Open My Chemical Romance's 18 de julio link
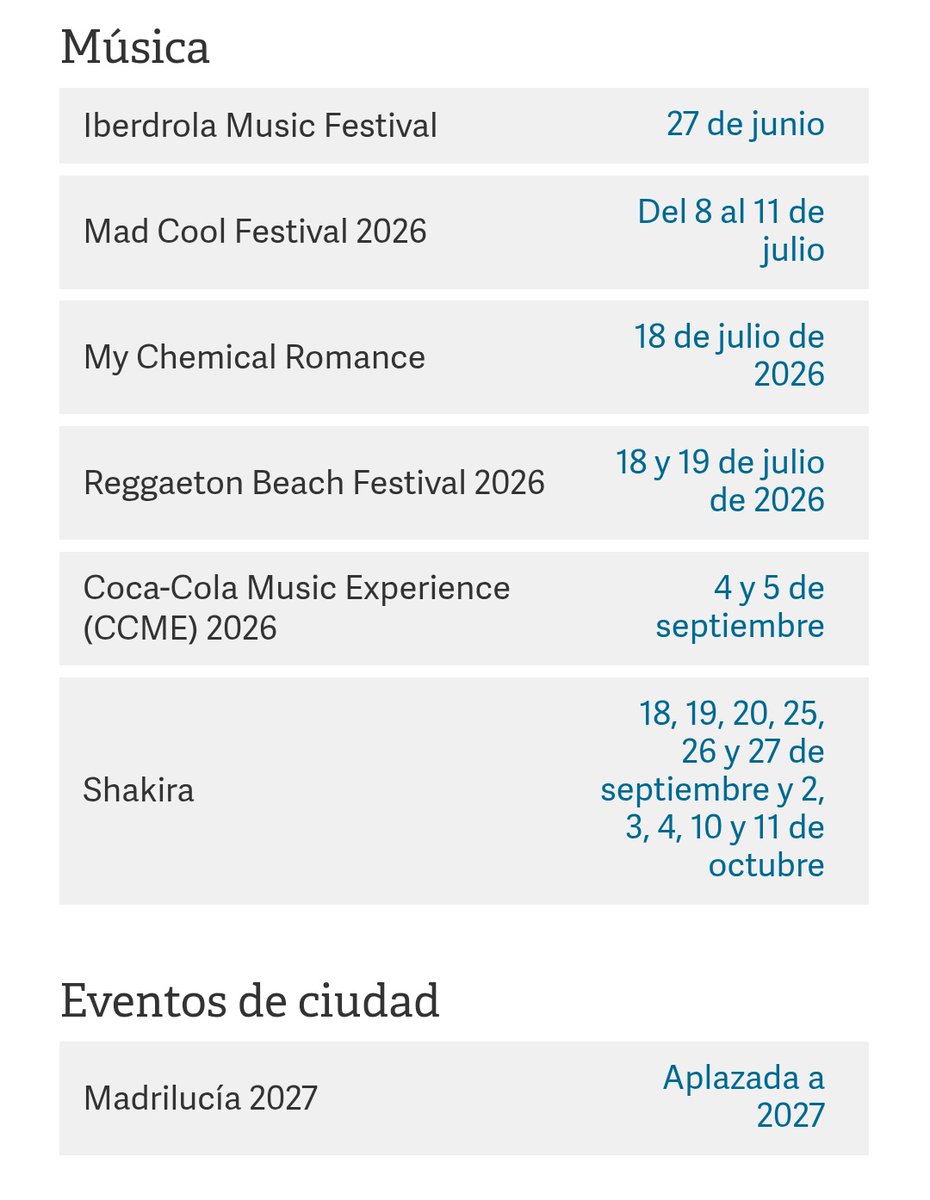The width and height of the screenshot is (930, 1200). (x=729, y=356)
